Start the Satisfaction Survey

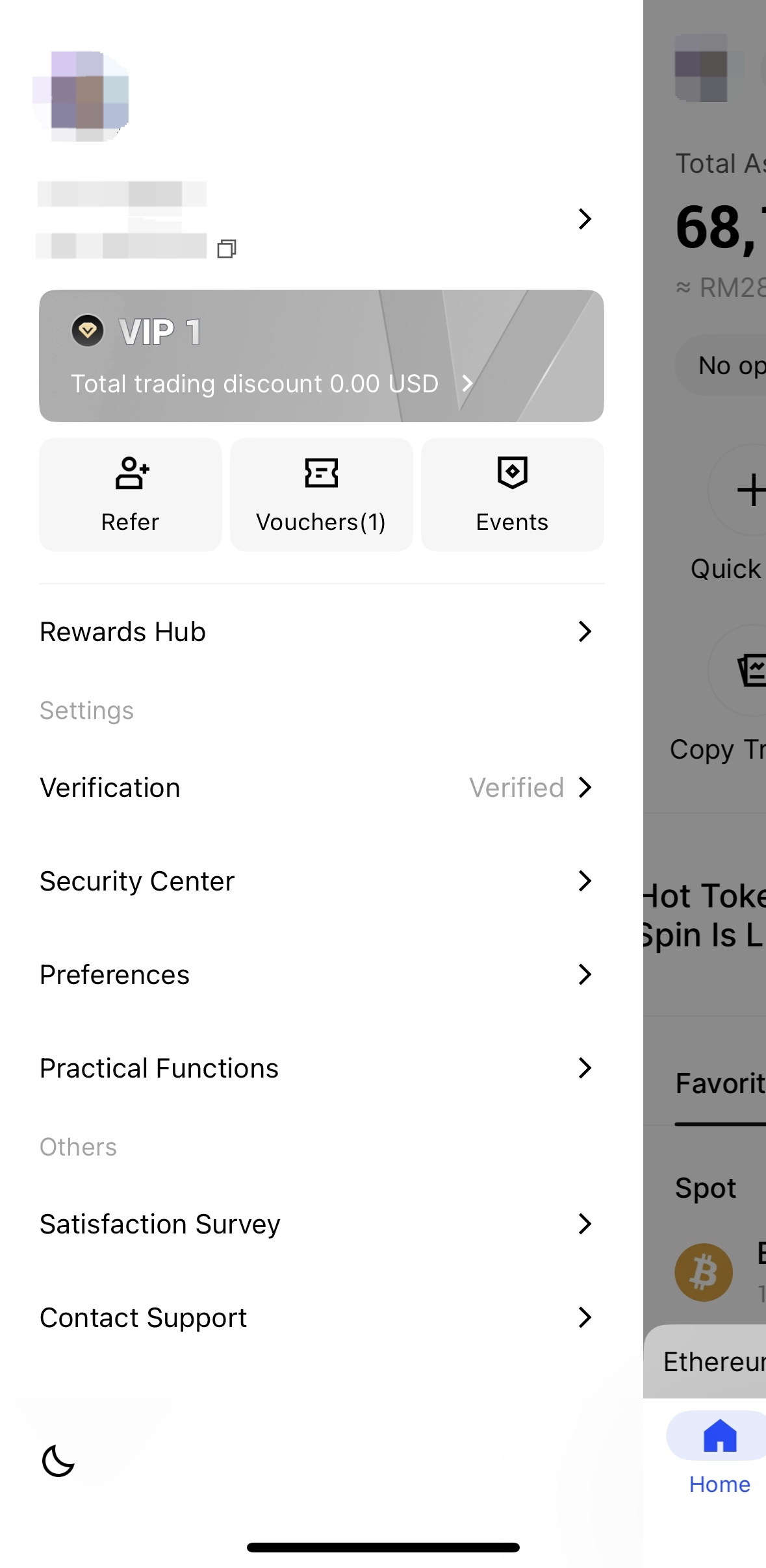321,1224
